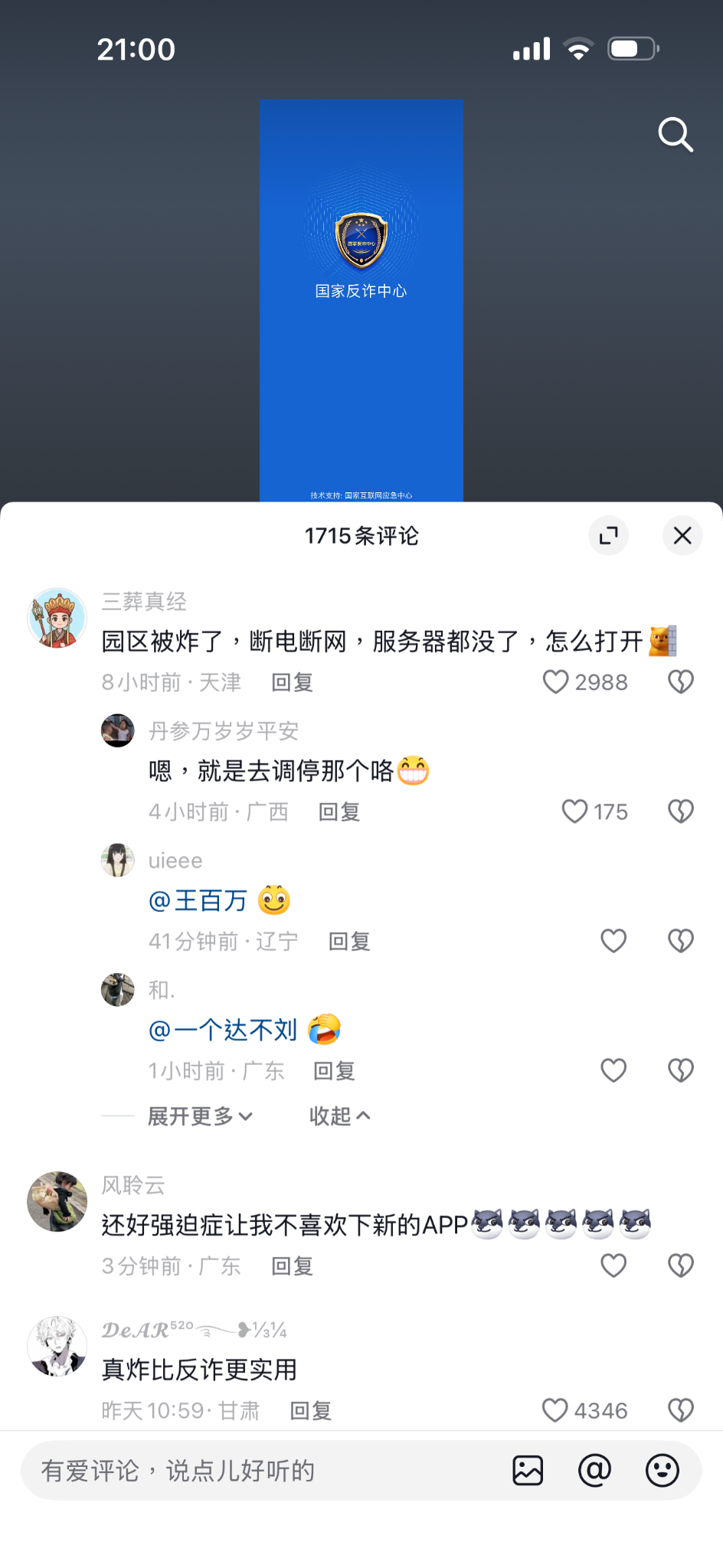The image size is (723, 1568).
Task: Dislike the reply from 和.
Action: [681, 1070]
